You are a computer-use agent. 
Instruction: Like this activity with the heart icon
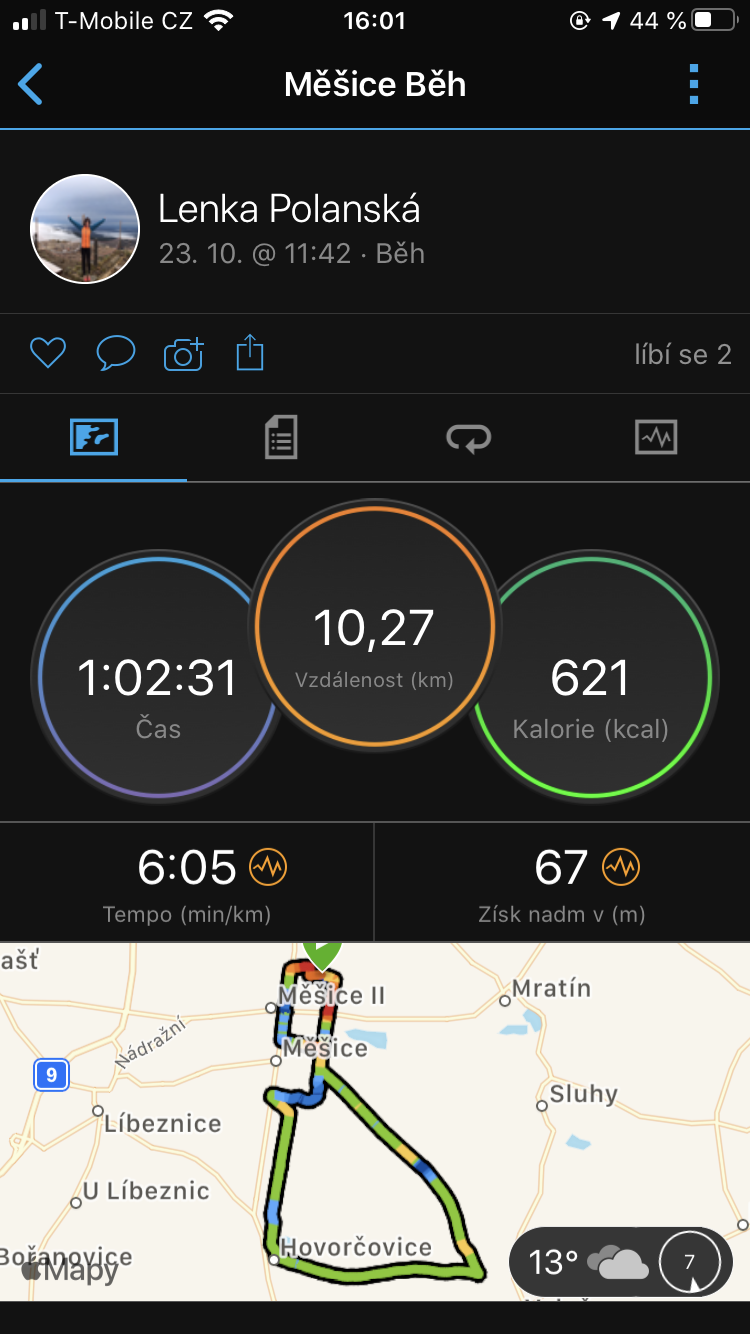tap(48, 353)
